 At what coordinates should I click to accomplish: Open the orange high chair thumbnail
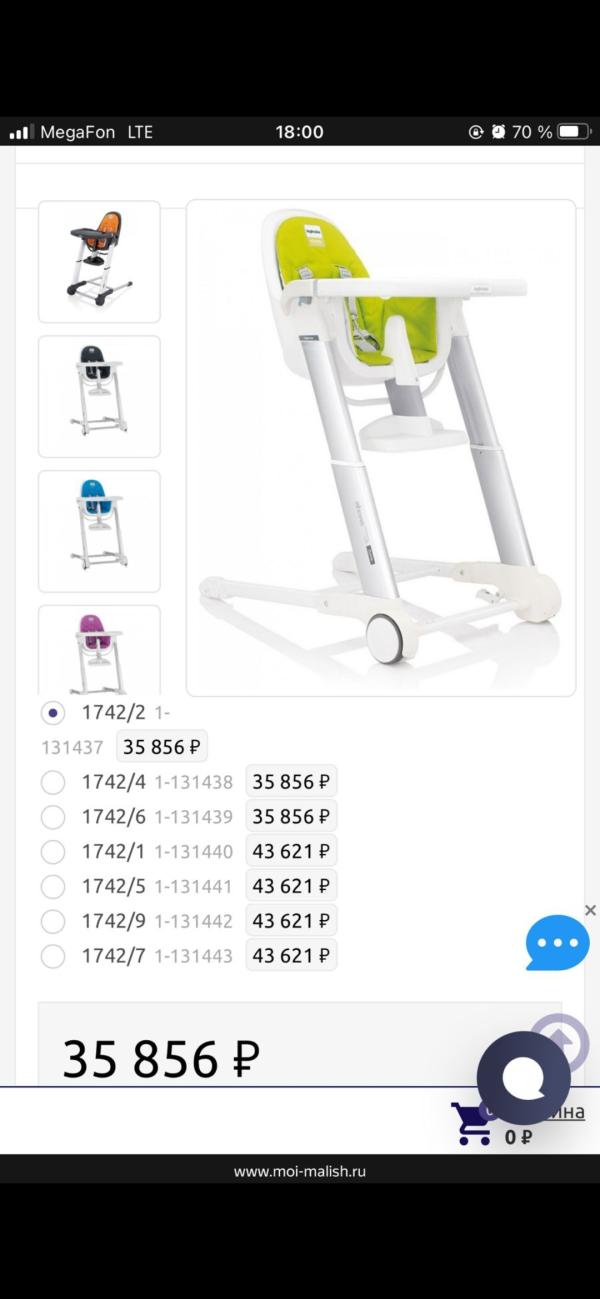point(99,261)
